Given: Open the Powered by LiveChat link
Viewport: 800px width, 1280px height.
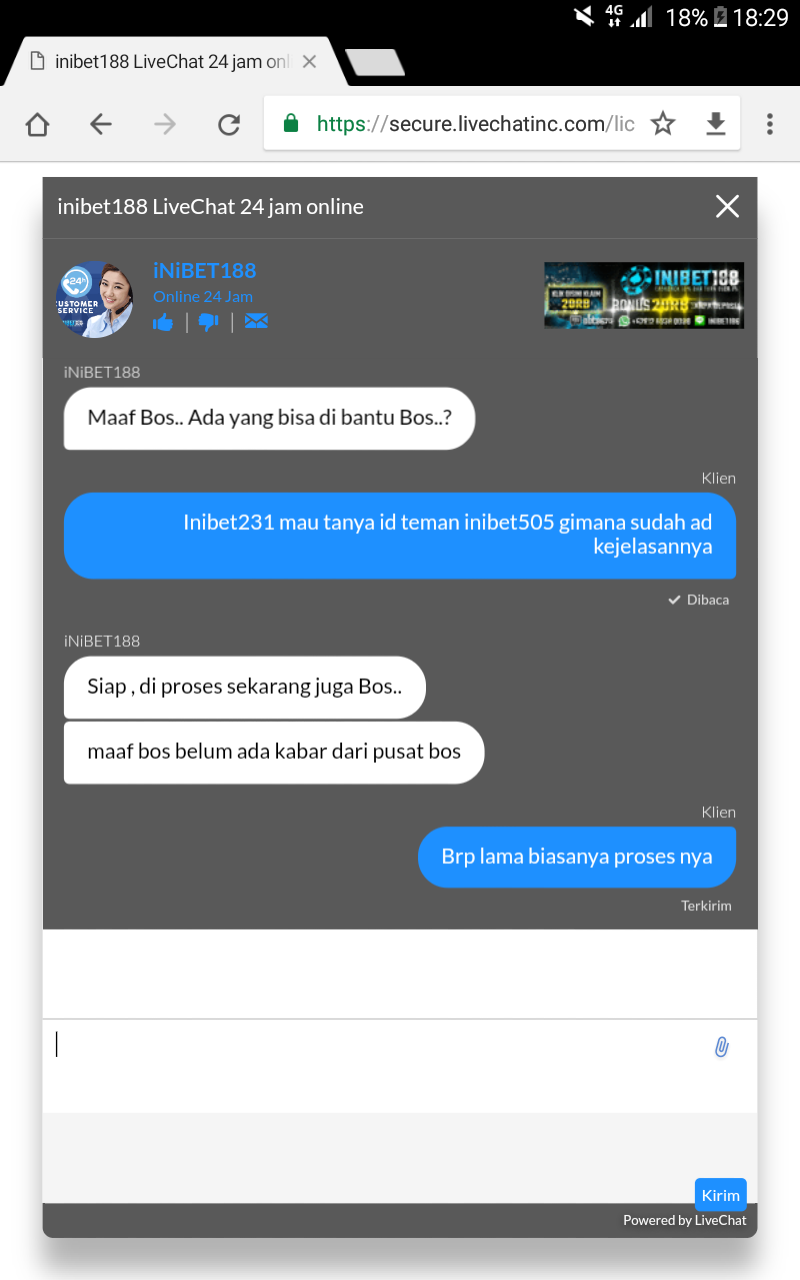Looking at the screenshot, I should (685, 1220).
